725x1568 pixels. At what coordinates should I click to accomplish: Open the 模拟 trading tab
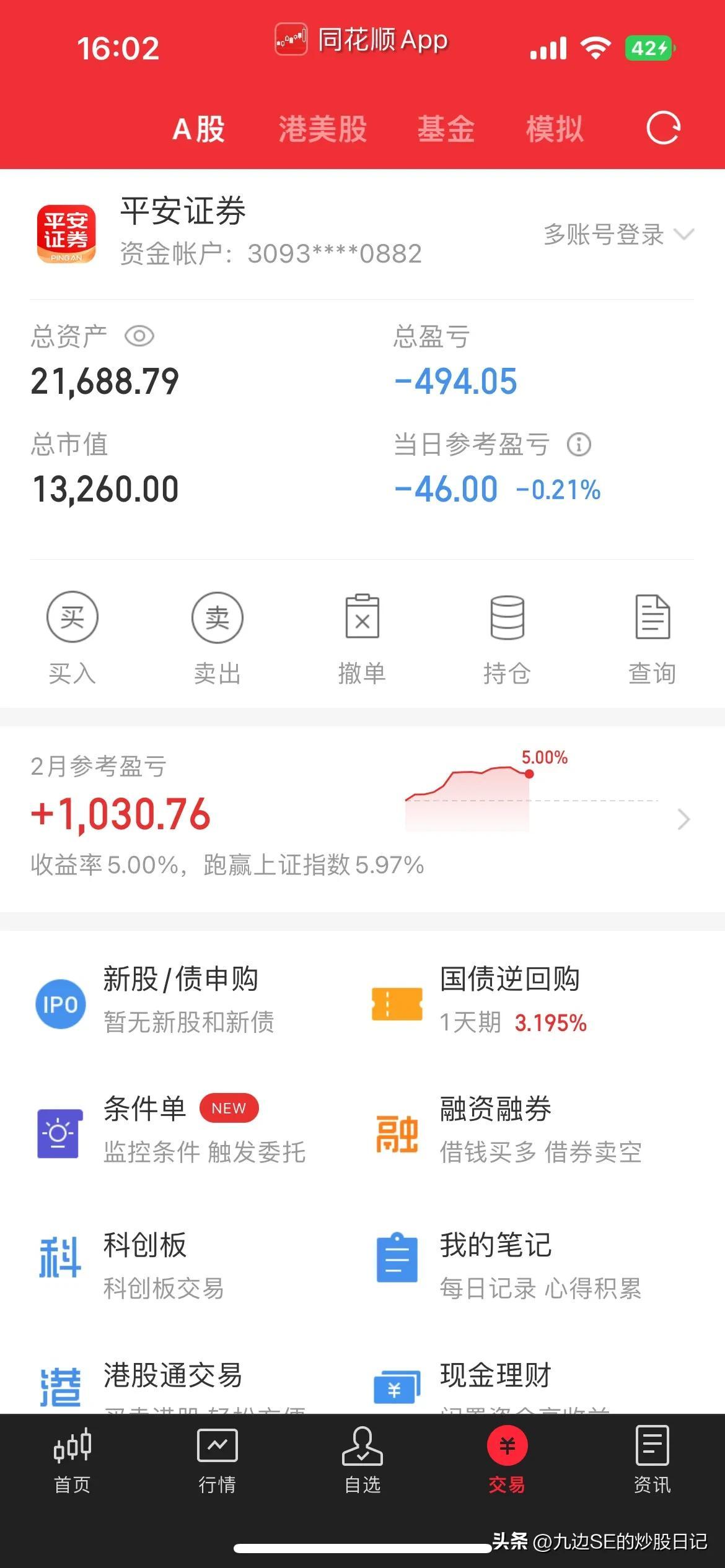tap(555, 129)
